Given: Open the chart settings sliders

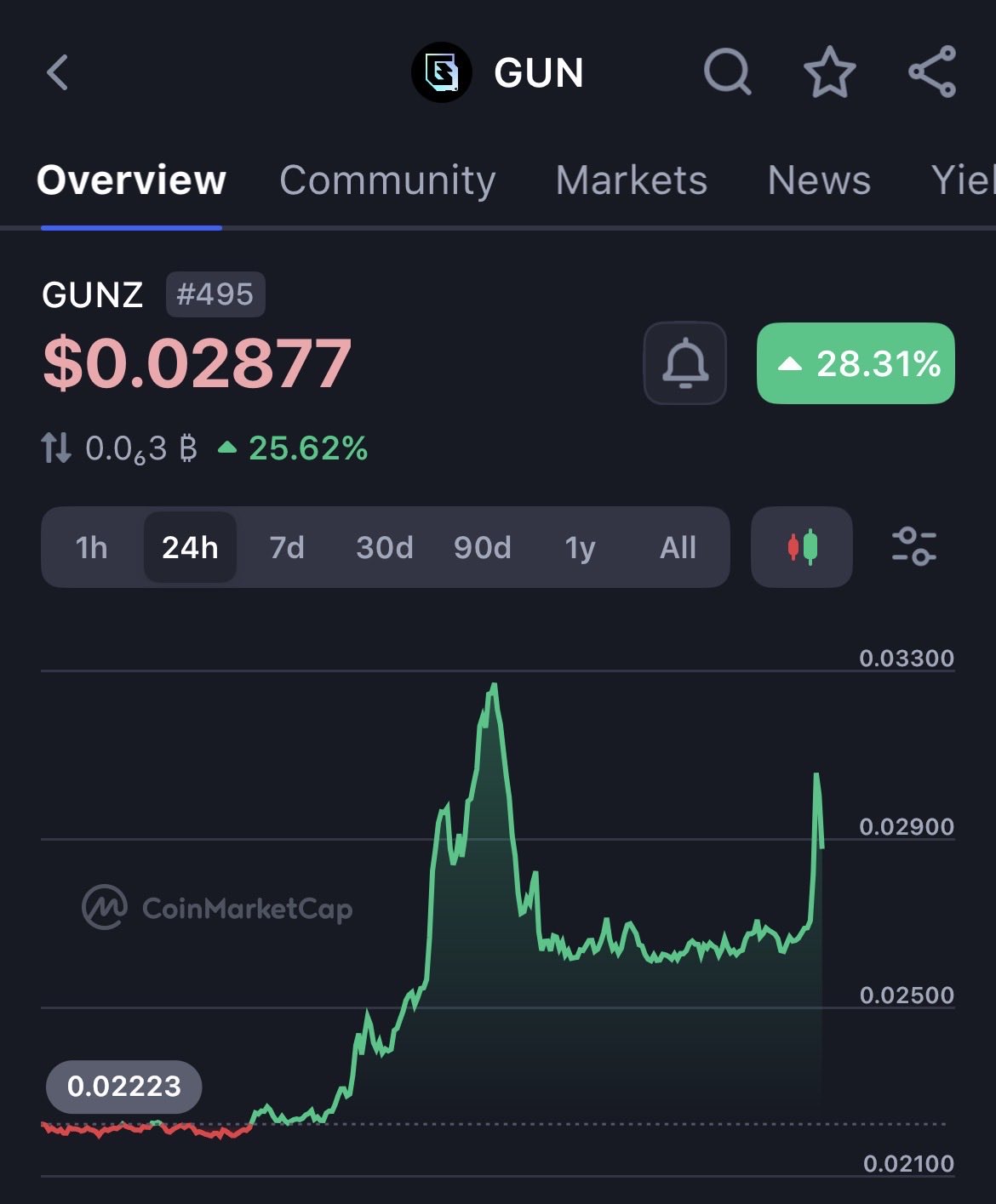Looking at the screenshot, I should pos(913,547).
